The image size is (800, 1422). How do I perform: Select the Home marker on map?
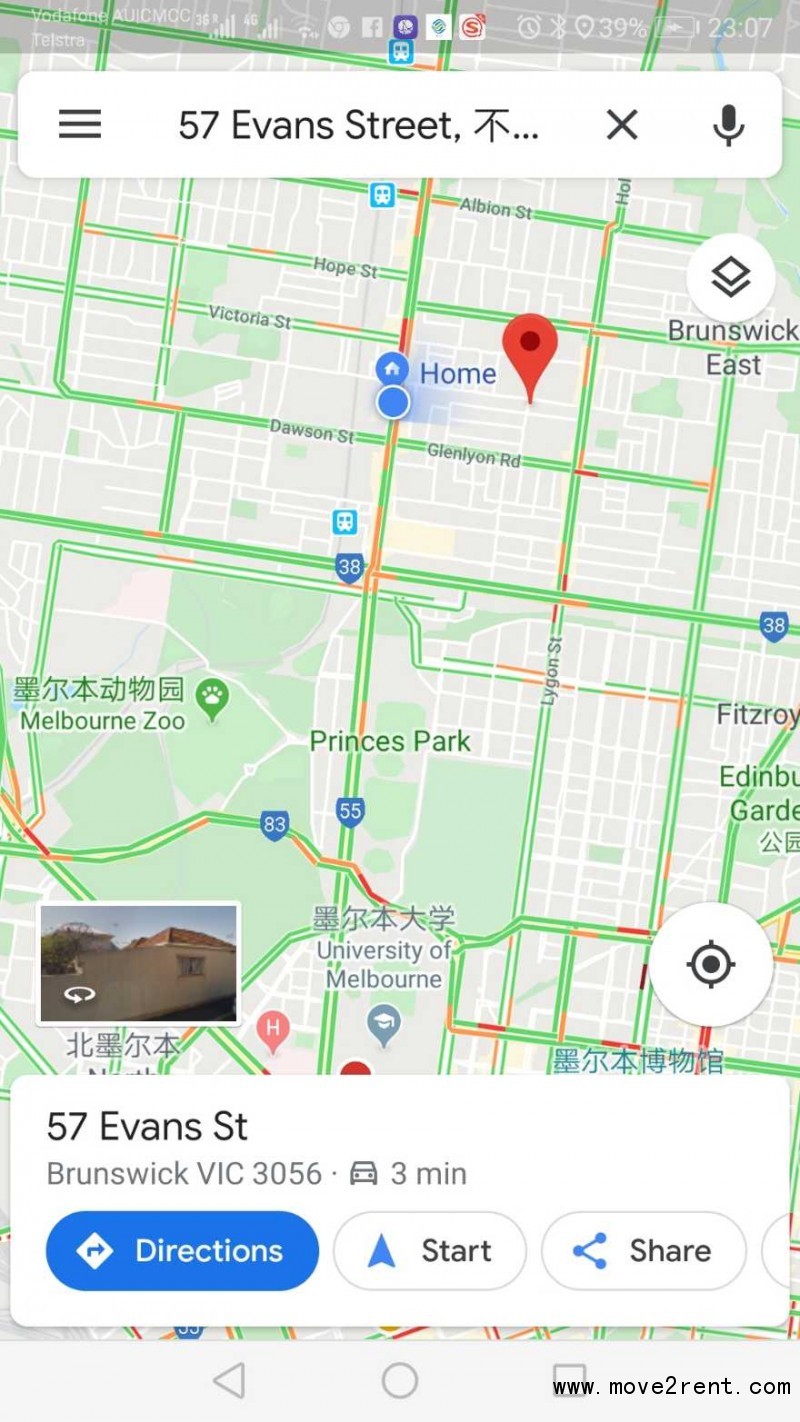392,369
